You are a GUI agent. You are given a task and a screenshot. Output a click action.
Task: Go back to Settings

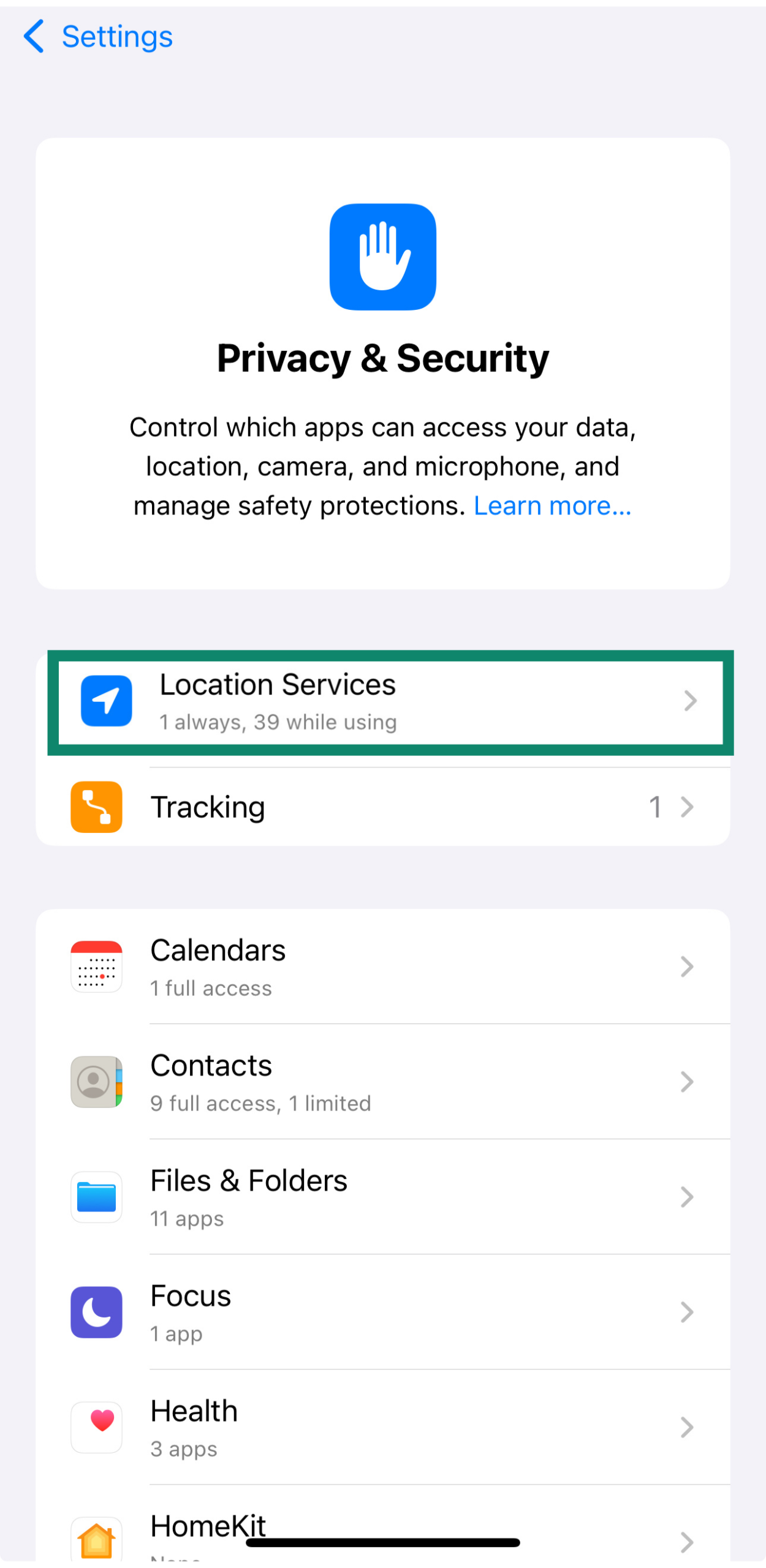[x=98, y=37]
